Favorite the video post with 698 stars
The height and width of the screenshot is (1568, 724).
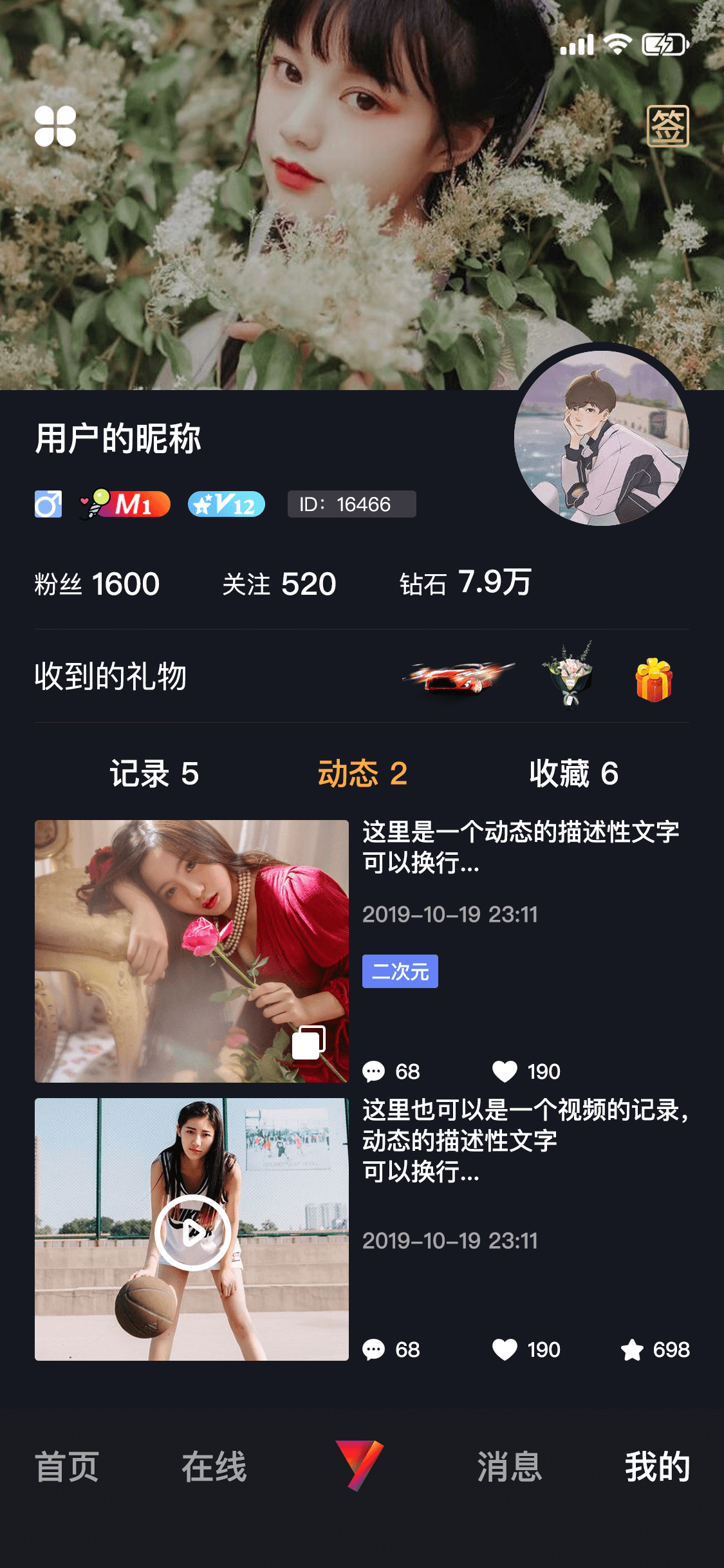click(x=654, y=1349)
